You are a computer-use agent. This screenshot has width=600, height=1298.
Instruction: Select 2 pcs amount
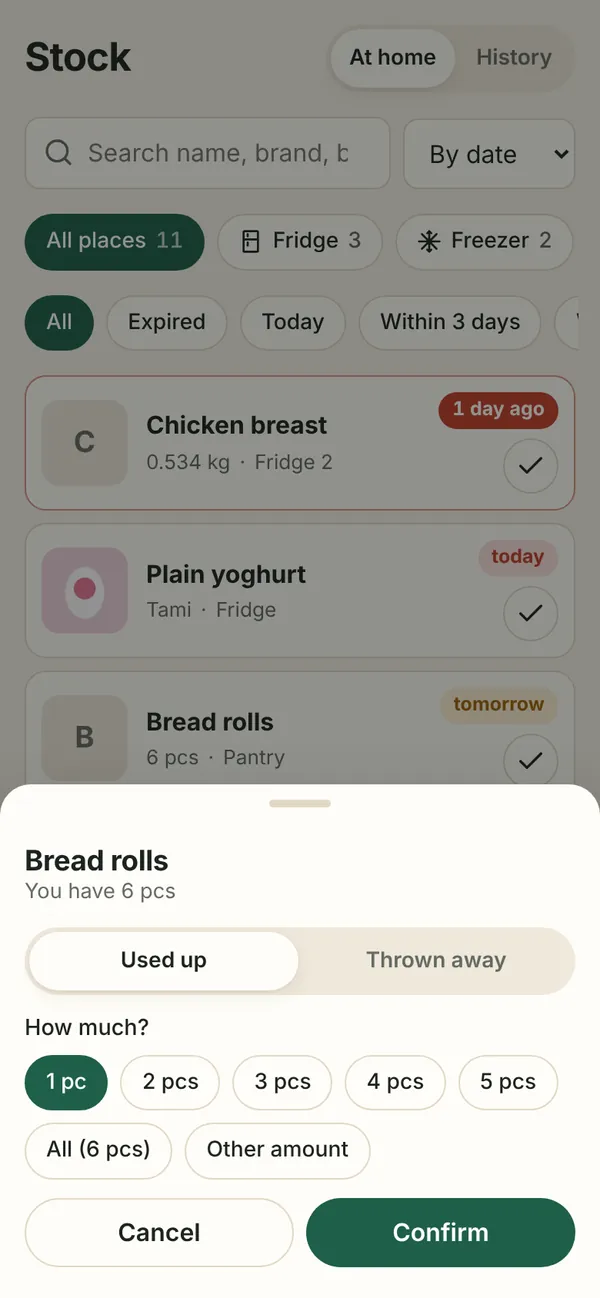170,1083
